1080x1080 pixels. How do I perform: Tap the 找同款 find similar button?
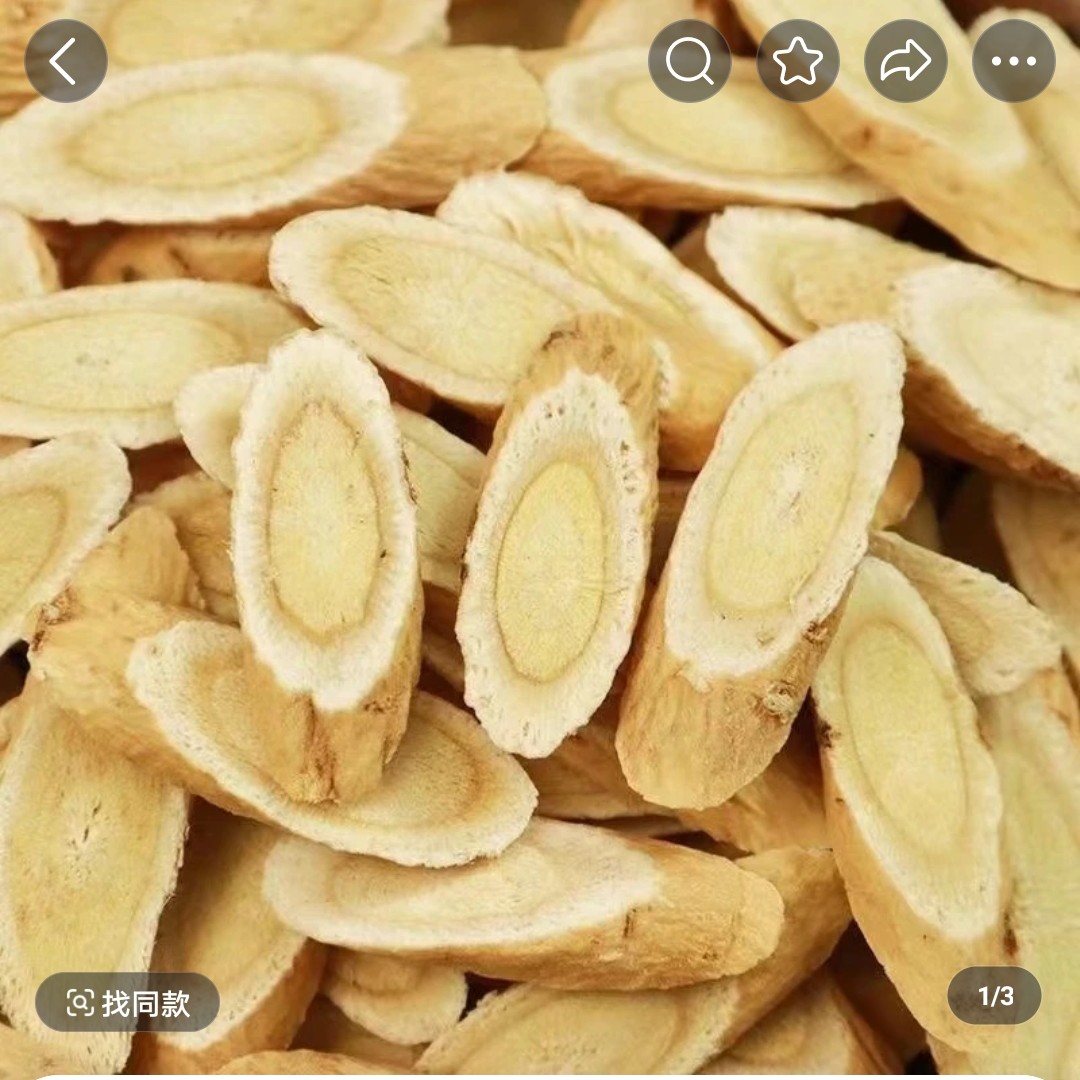click(x=127, y=1002)
